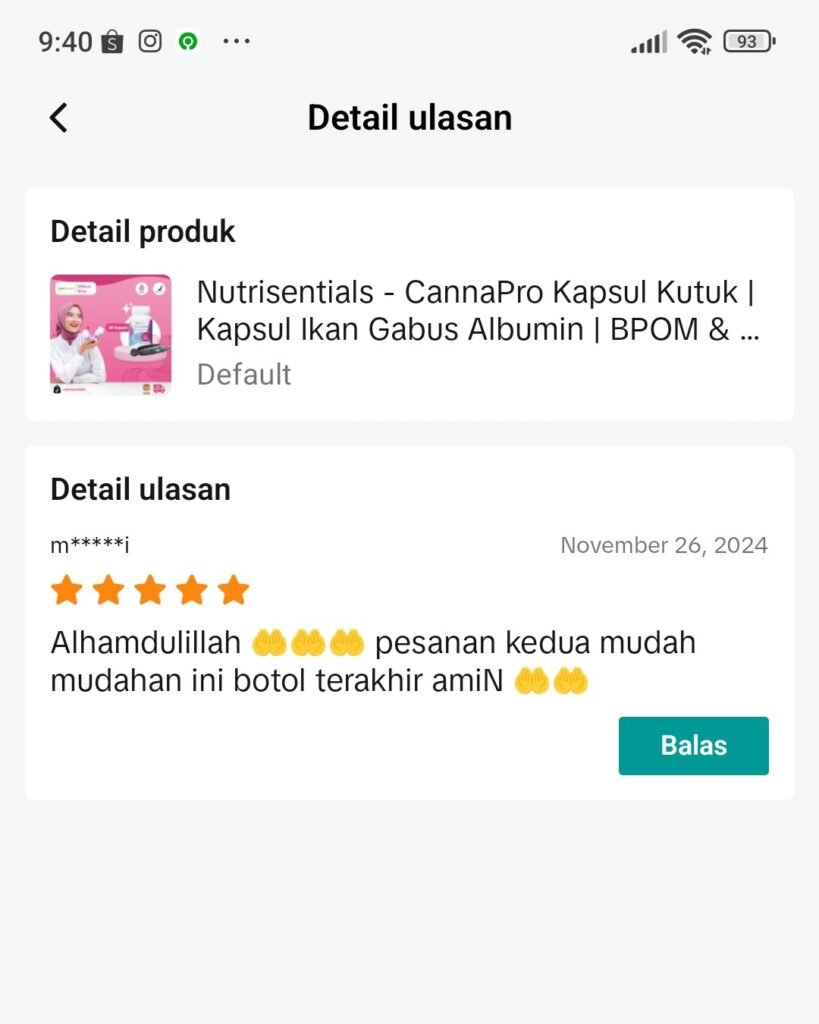Open the Shopee notification icon in status bar

click(110, 41)
